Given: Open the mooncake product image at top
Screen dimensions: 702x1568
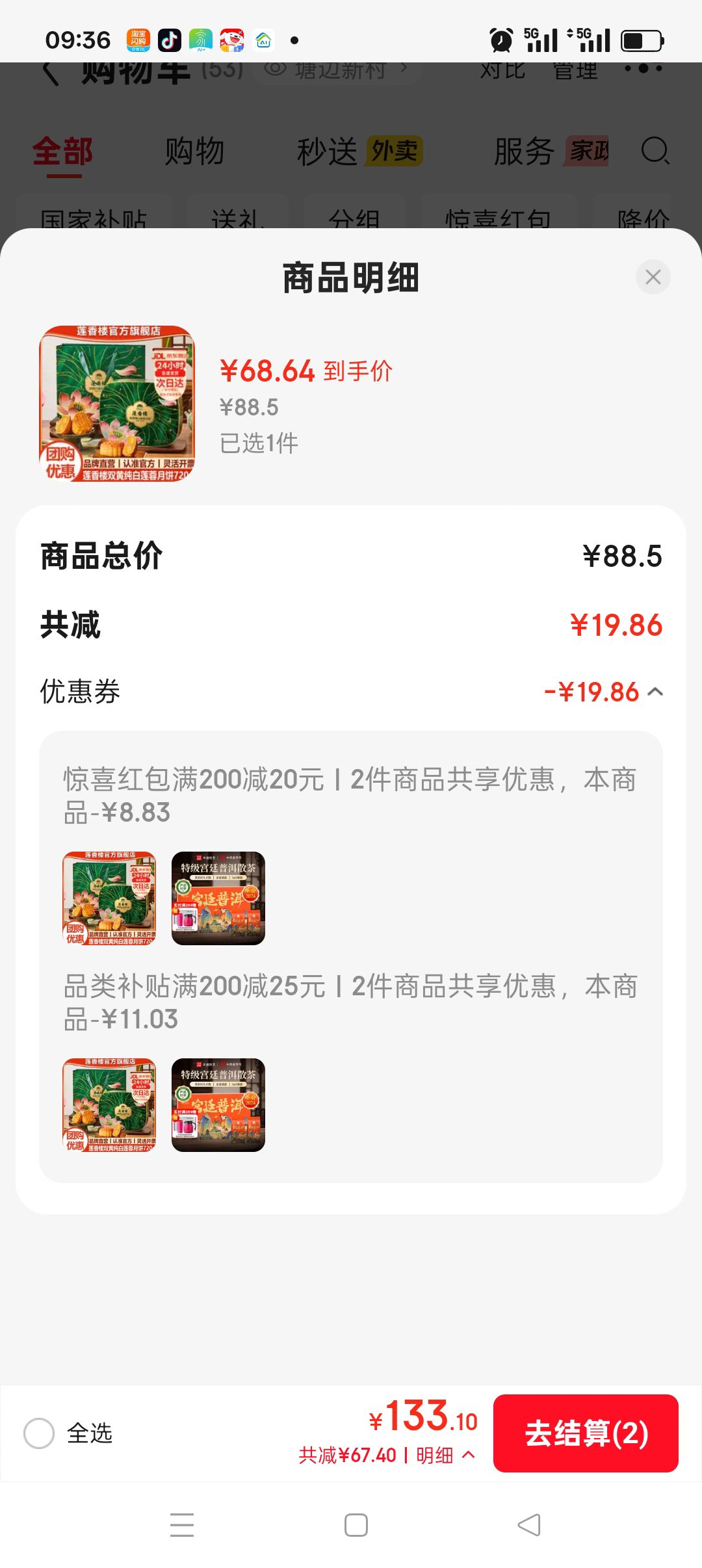Looking at the screenshot, I should (117, 404).
